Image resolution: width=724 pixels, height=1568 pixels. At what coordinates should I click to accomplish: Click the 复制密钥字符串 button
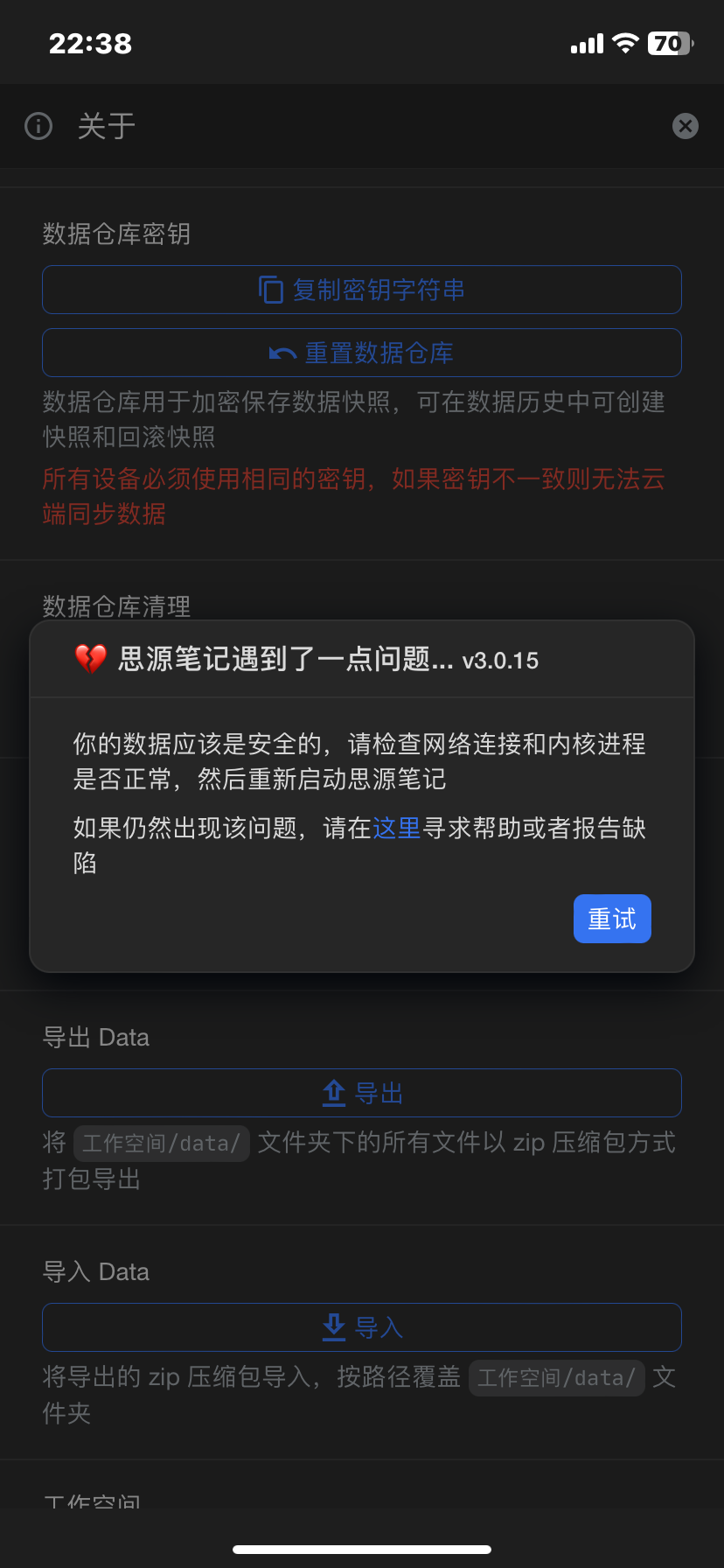coord(361,289)
